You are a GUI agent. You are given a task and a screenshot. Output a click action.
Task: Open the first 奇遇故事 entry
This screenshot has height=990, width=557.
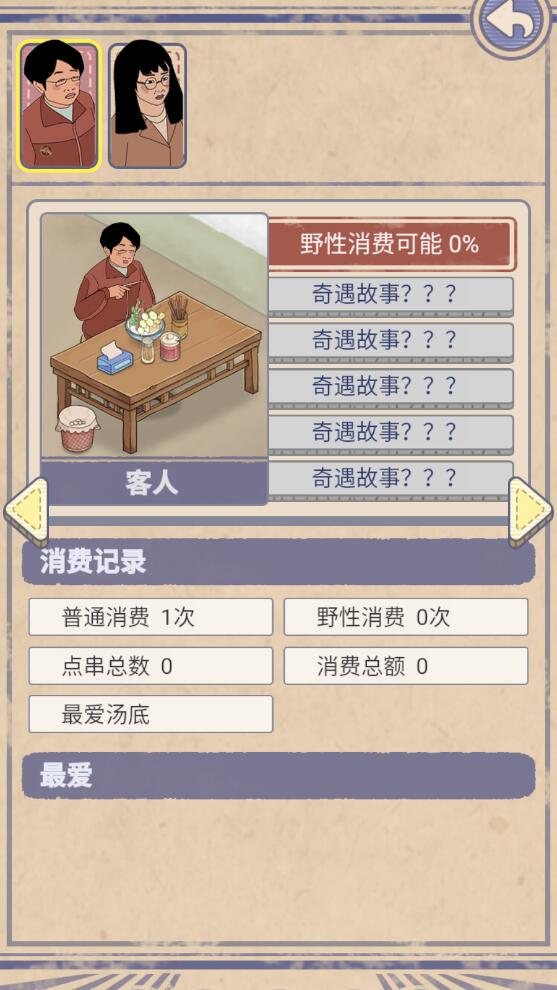[391, 295]
